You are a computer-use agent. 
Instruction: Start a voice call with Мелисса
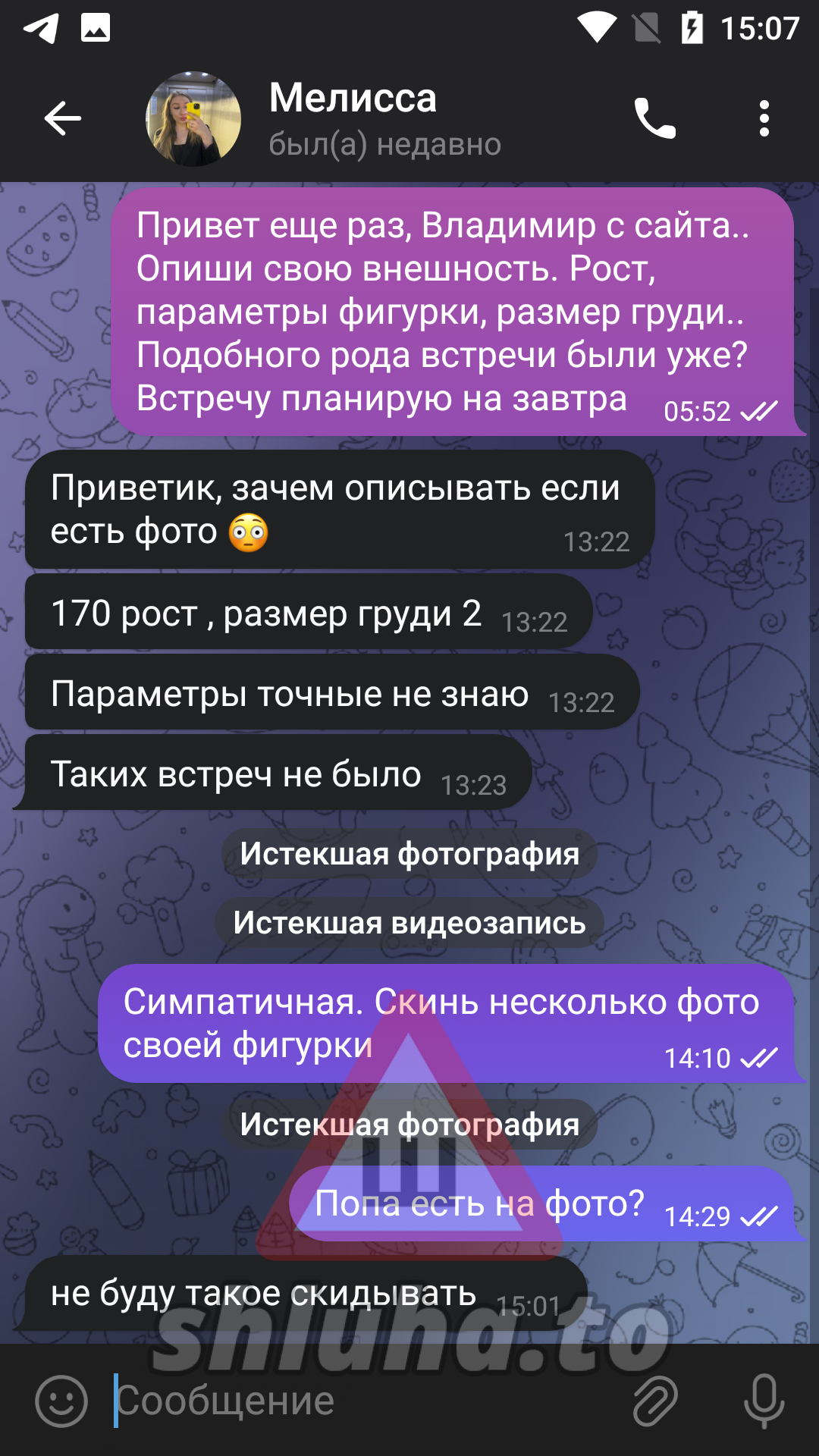654,119
